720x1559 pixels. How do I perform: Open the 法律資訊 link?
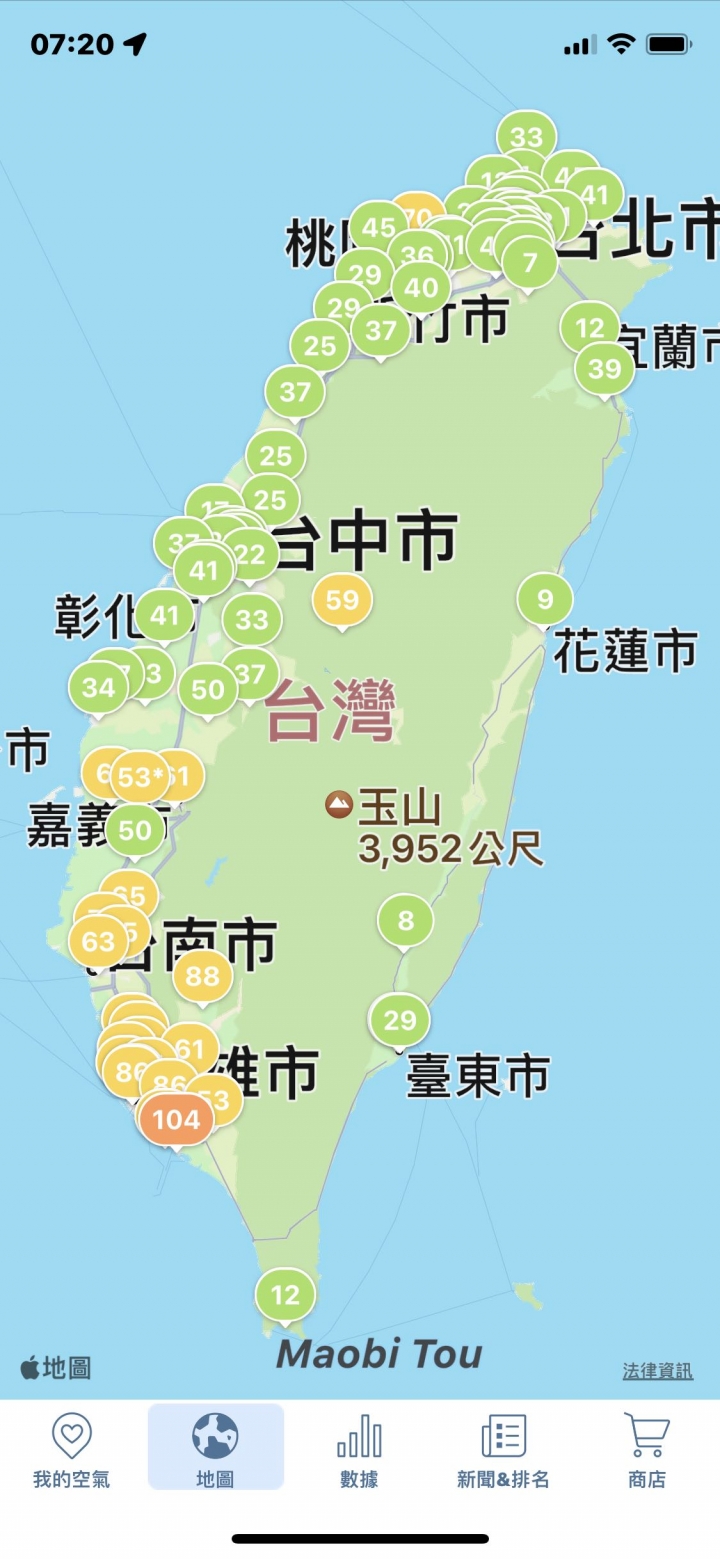pos(657,1371)
